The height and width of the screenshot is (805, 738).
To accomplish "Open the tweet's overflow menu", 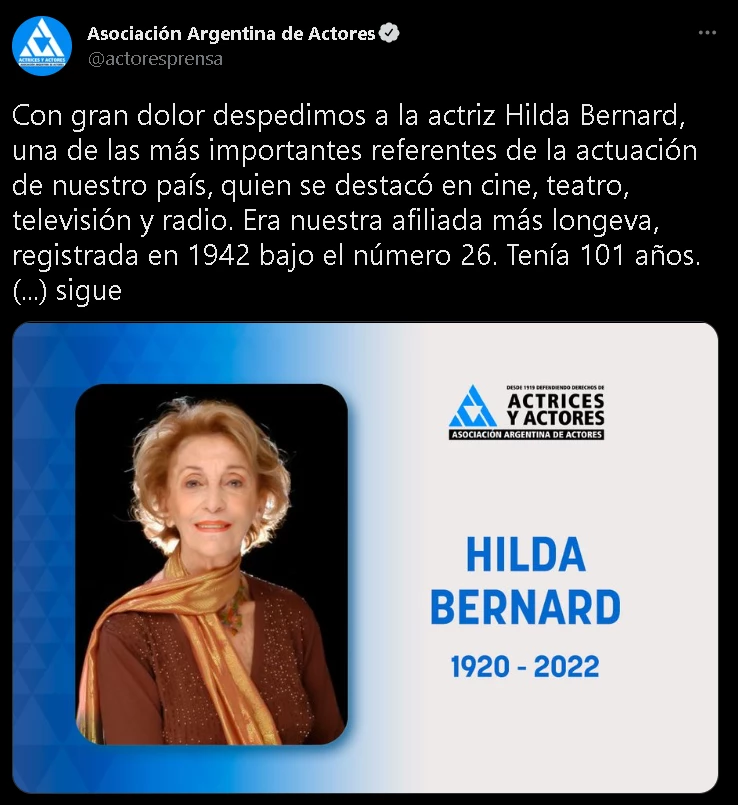I will (x=707, y=33).
